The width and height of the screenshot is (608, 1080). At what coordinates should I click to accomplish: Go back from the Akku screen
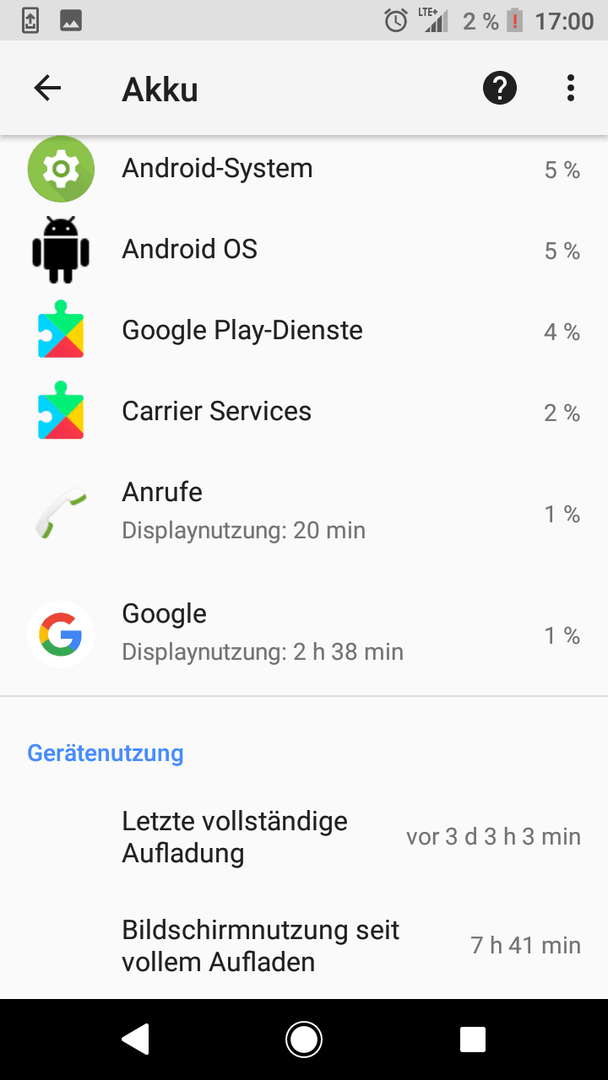click(x=48, y=88)
